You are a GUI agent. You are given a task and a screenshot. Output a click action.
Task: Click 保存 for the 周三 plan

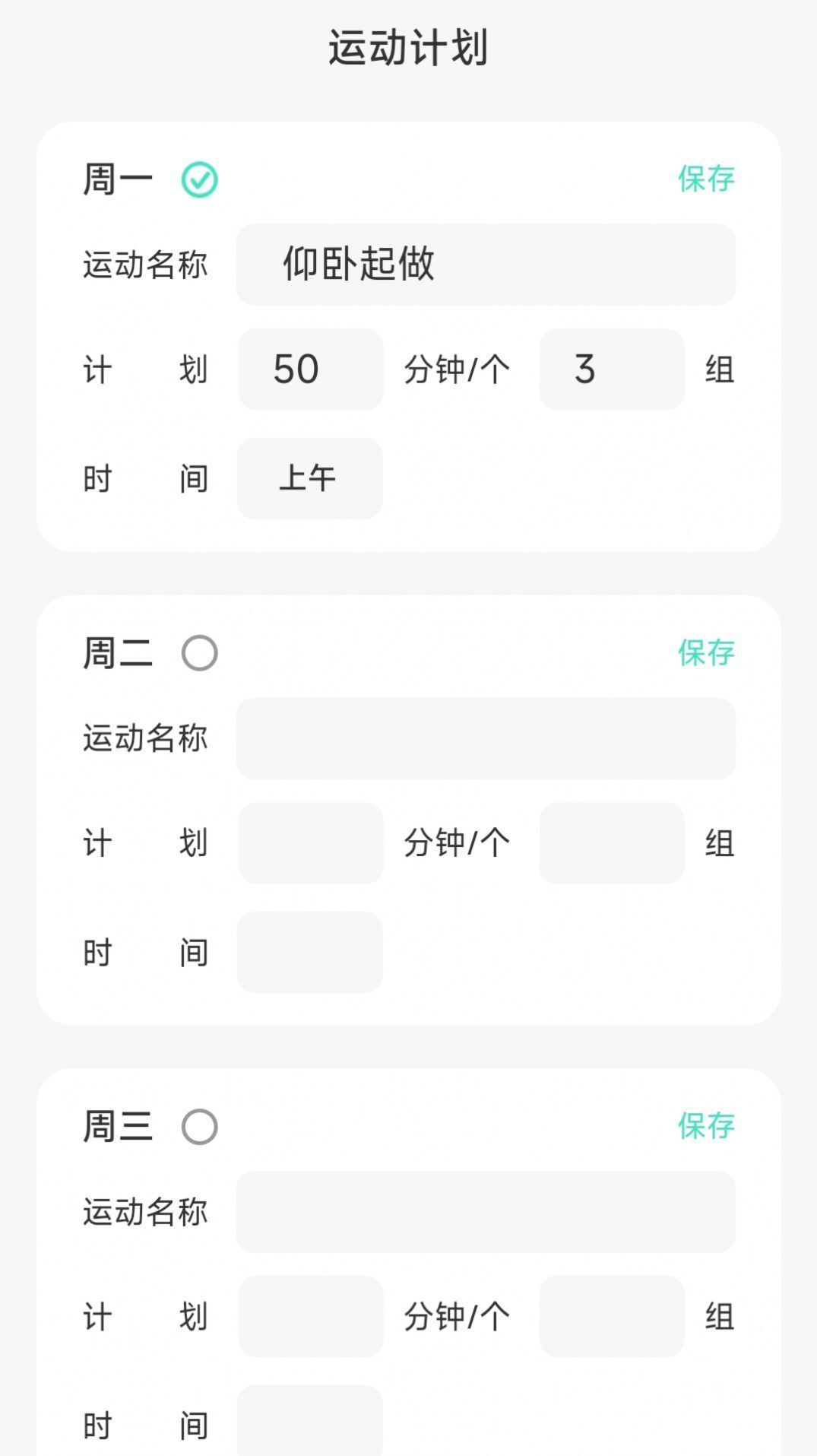pos(705,1128)
